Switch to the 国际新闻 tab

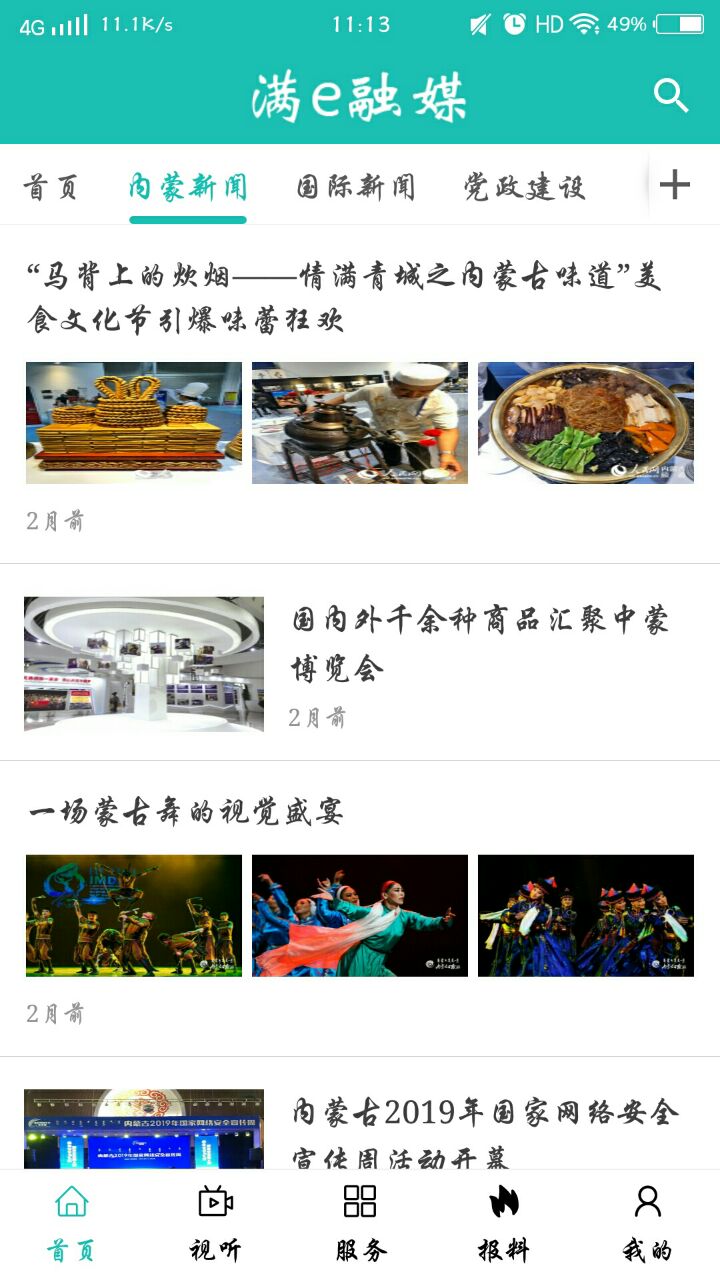(x=356, y=187)
